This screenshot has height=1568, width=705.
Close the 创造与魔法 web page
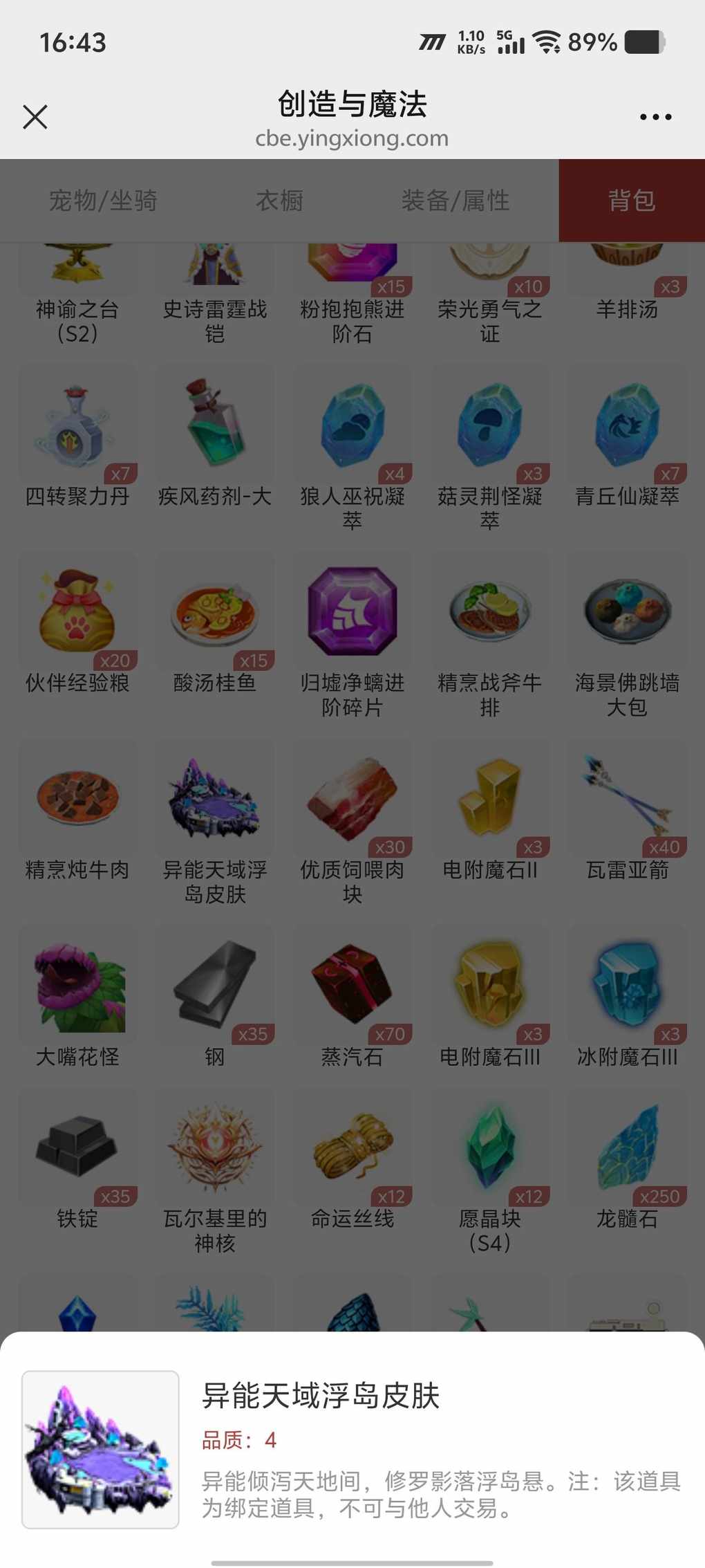35,117
